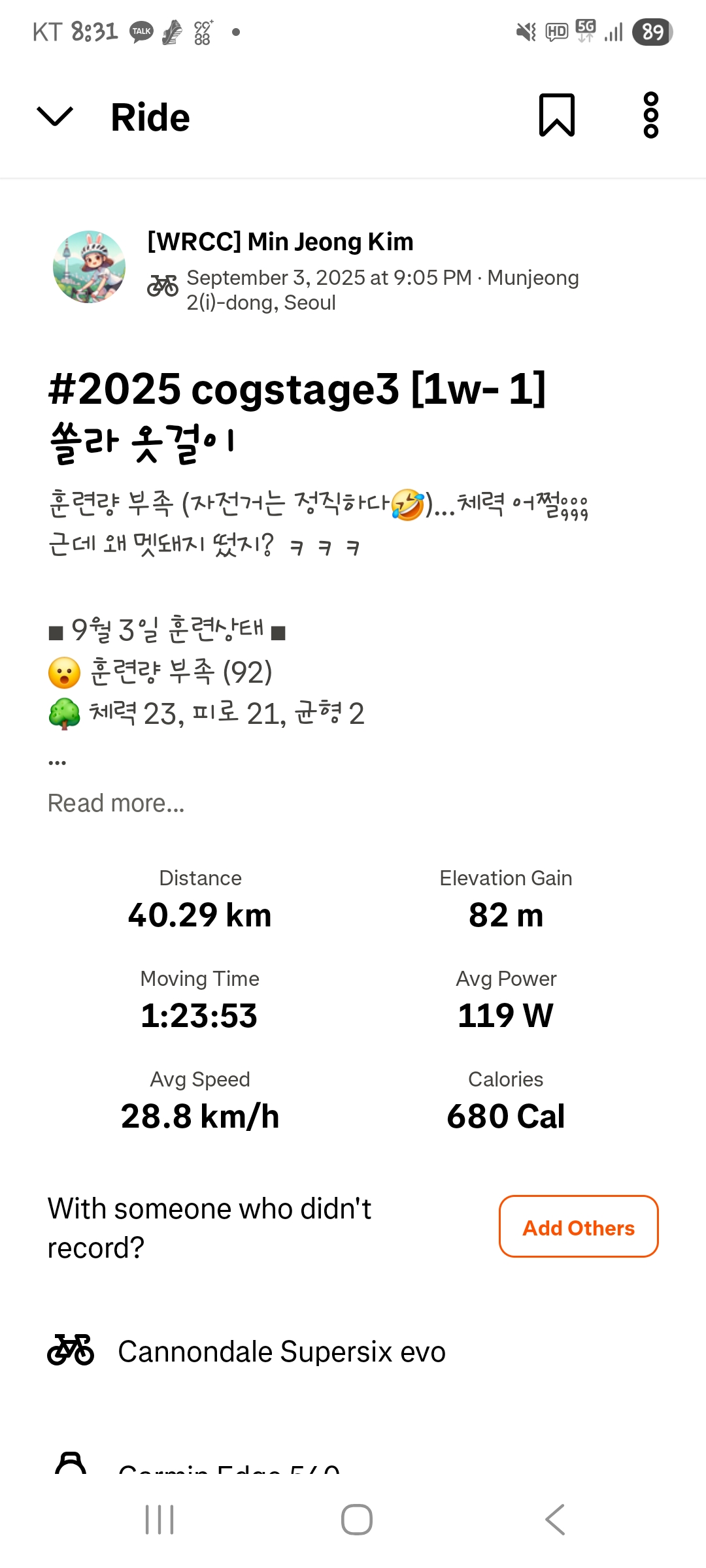Expand description with Read more
The width and height of the screenshot is (706, 1568).
click(x=116, y=803)
